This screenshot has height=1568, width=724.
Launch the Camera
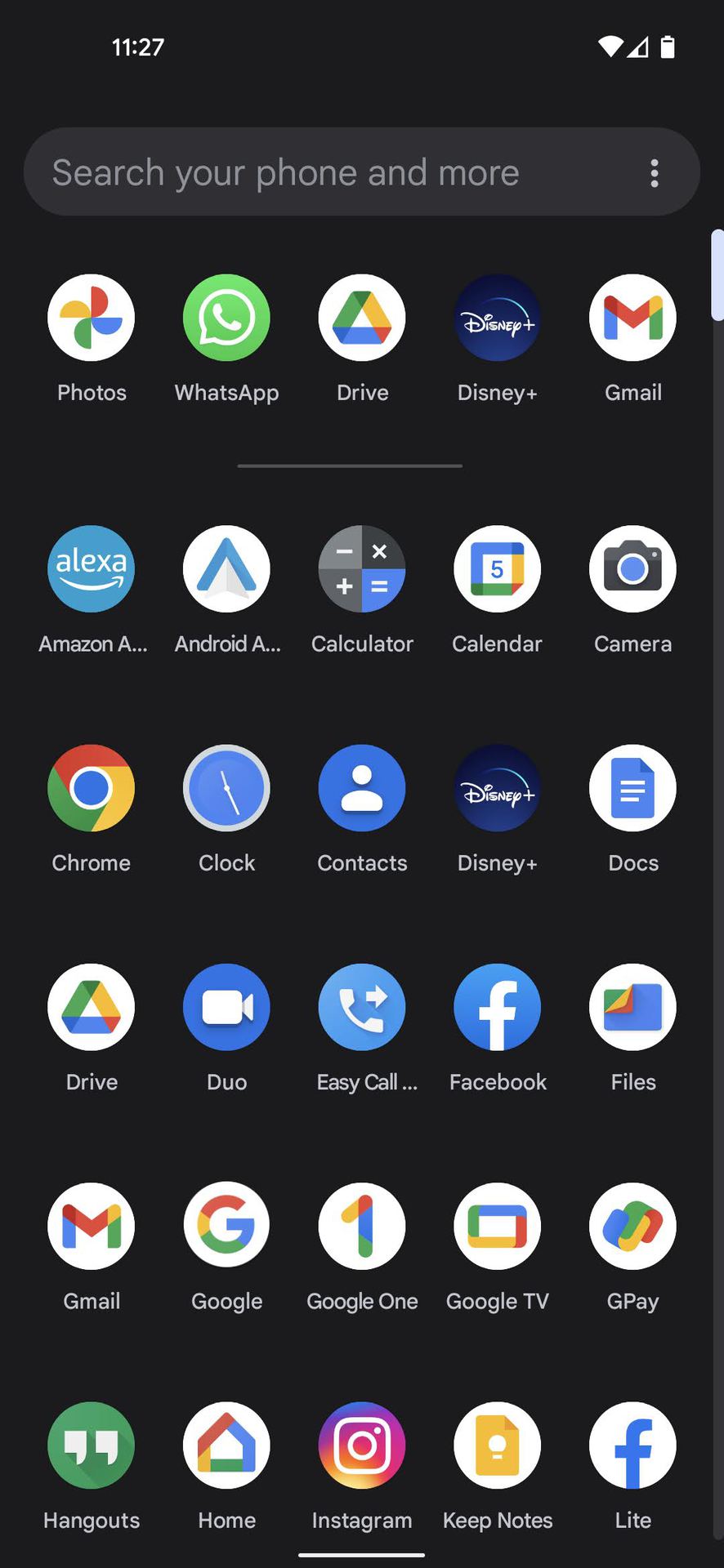pos(632,569)
